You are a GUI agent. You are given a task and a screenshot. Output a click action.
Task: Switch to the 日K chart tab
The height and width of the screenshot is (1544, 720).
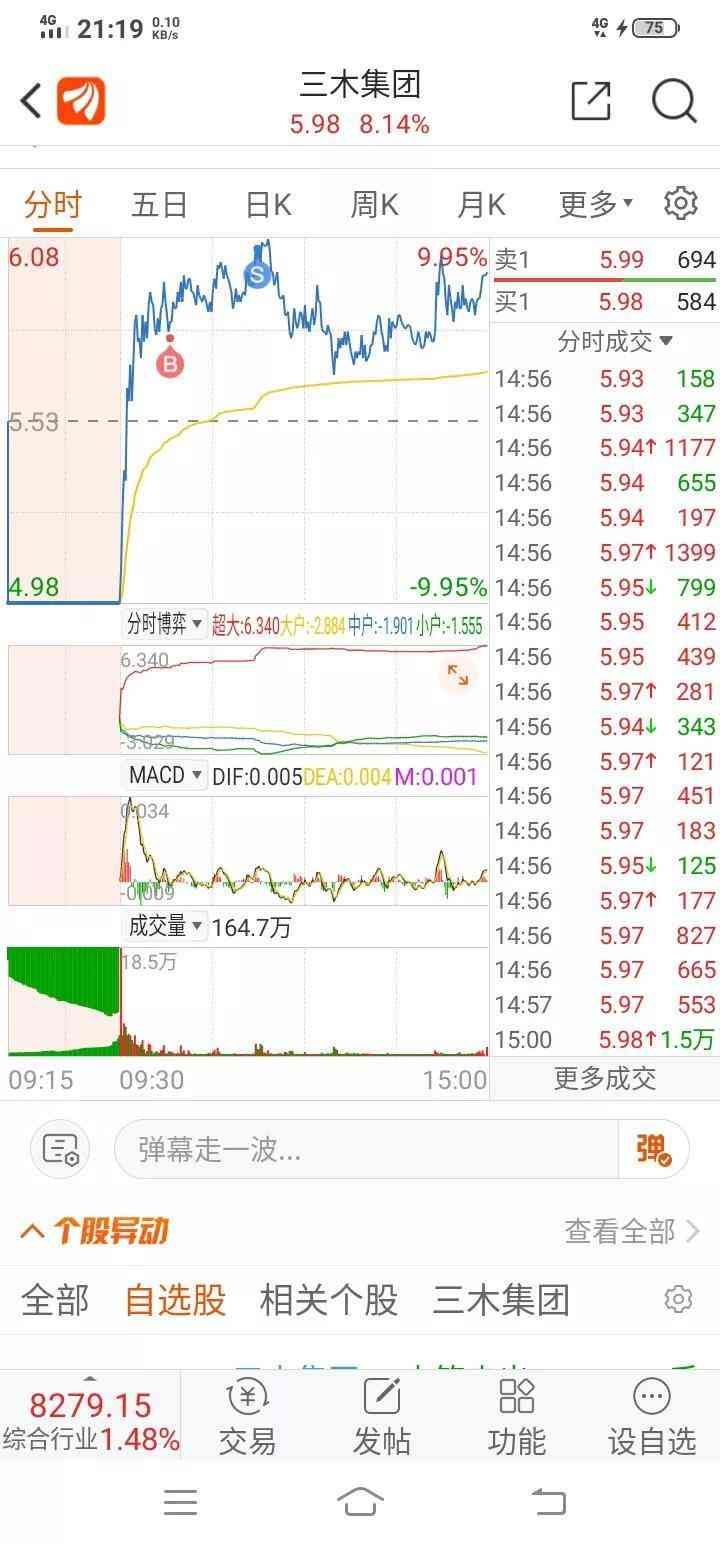pos(268,205)
